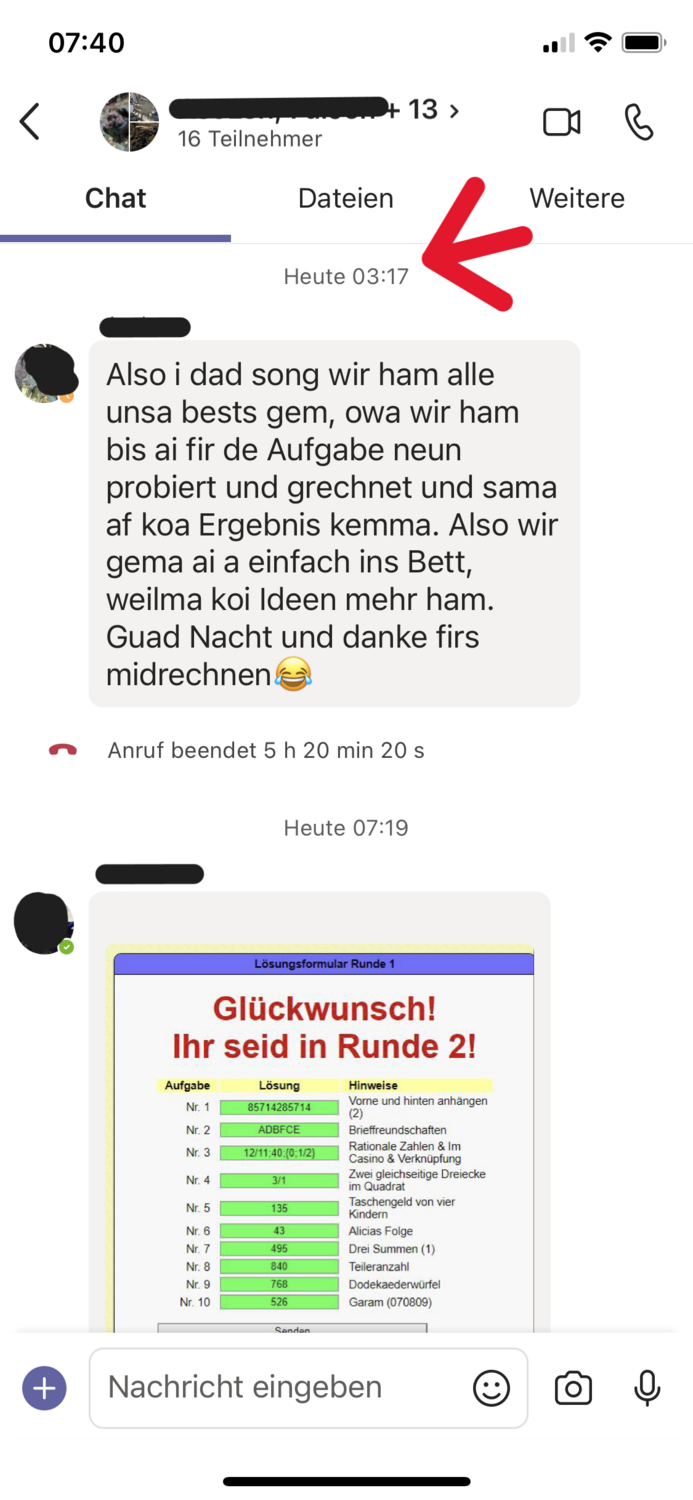
Task: Start a video call with the group
Action: click(x=562, y=122)
